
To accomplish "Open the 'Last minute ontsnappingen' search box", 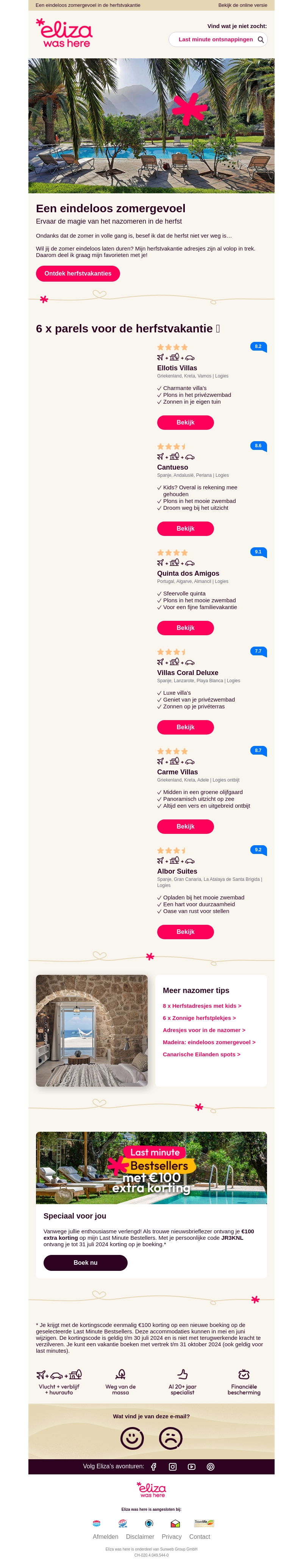I will (217, 39).
